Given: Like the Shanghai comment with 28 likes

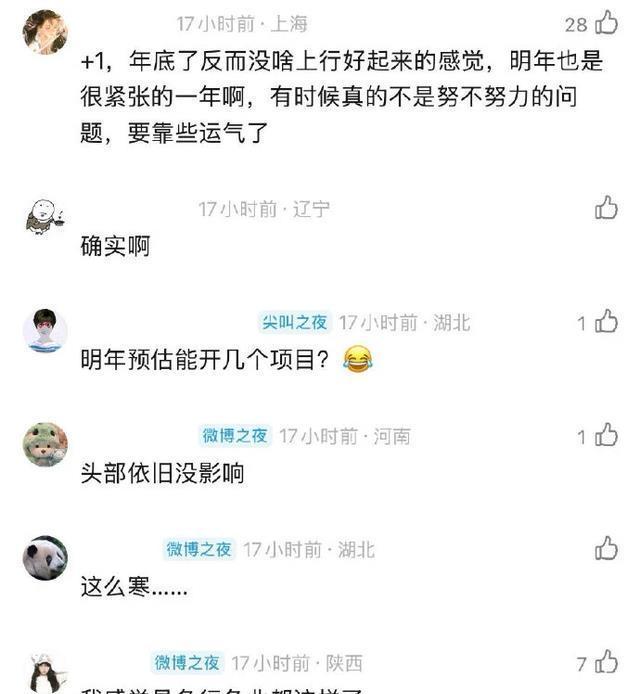Looking at the screenshot, I should click(607, 23).
